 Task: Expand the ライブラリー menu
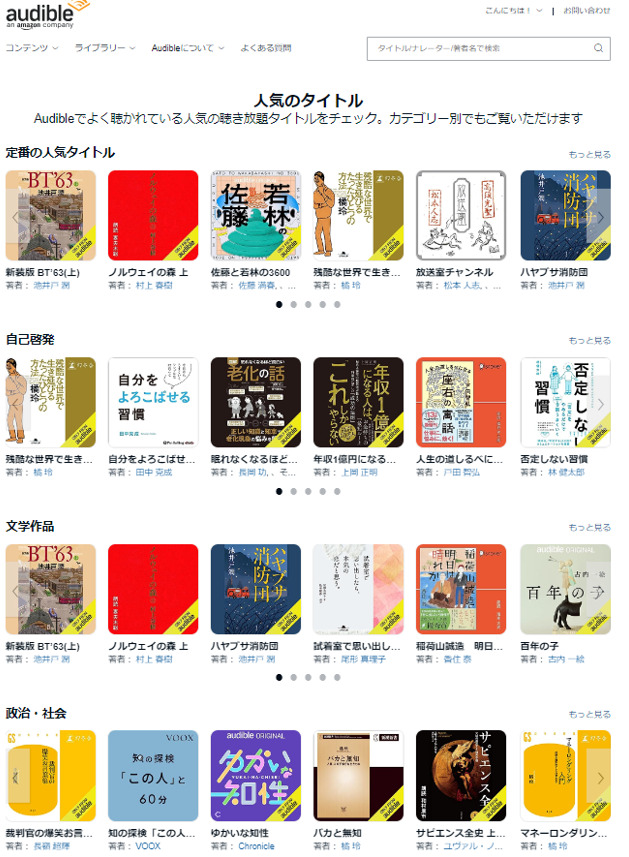pos(104,48)
